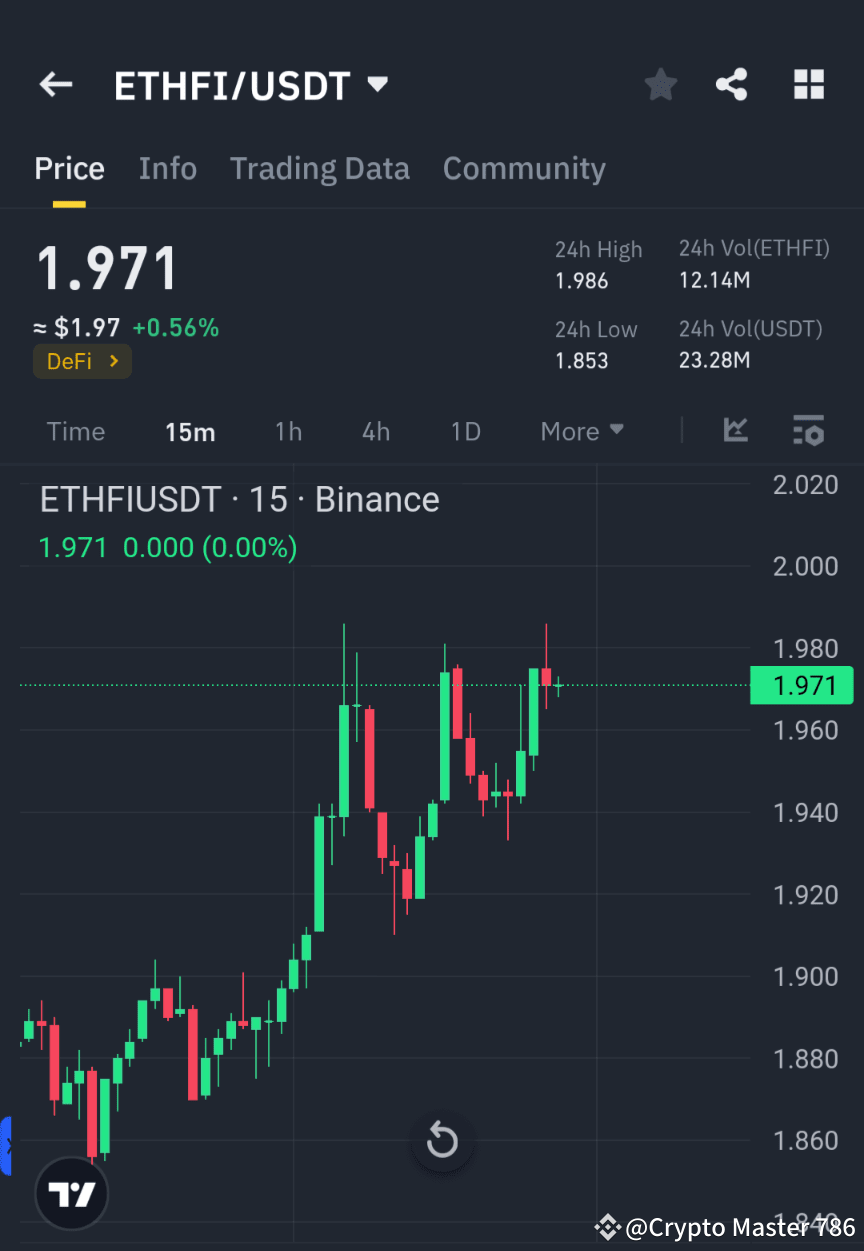Expand the More timeframe dropdown
This screenshot has height=1251, width=864.
tap(581, 431)
